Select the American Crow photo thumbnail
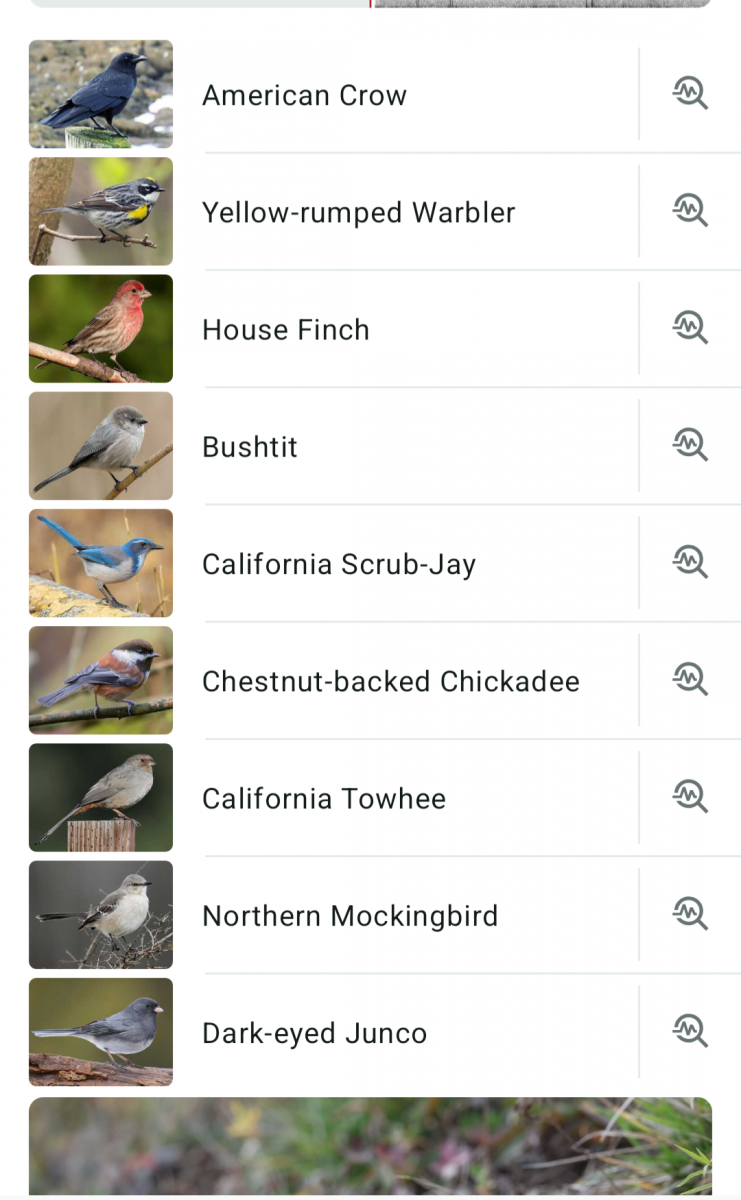Viewport: 741px width, 1200px height. 100,94
